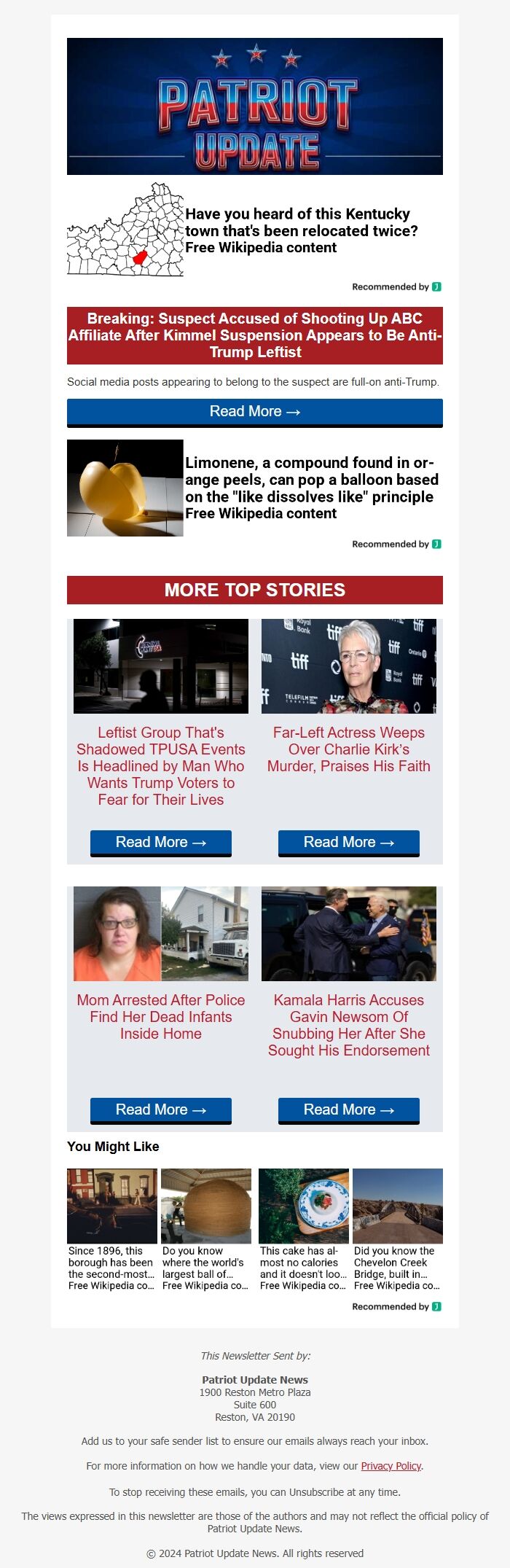The width and height of the screenshot is (510, 1568).
Task: Read More on Far-Left Actress story
Action: 348,843
